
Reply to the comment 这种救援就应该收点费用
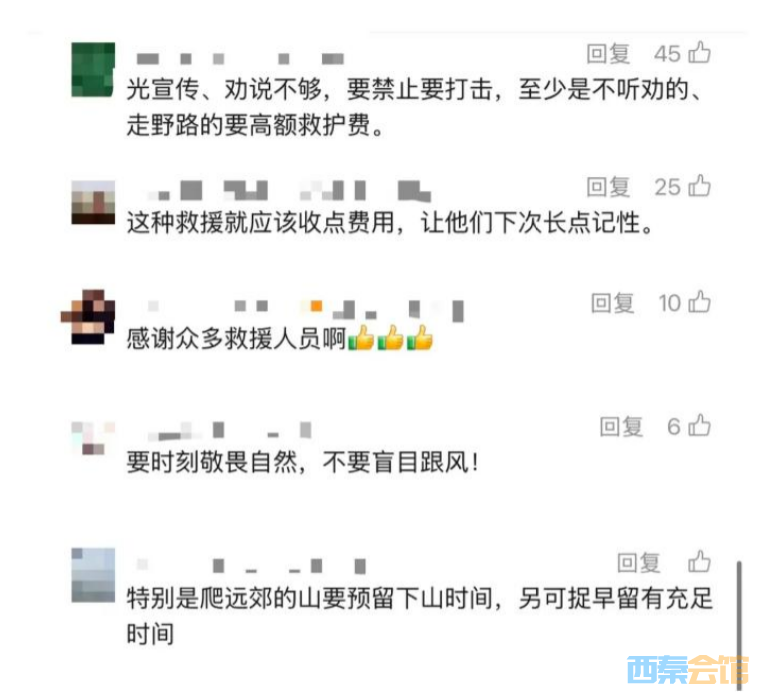click(x=608, y=186)
